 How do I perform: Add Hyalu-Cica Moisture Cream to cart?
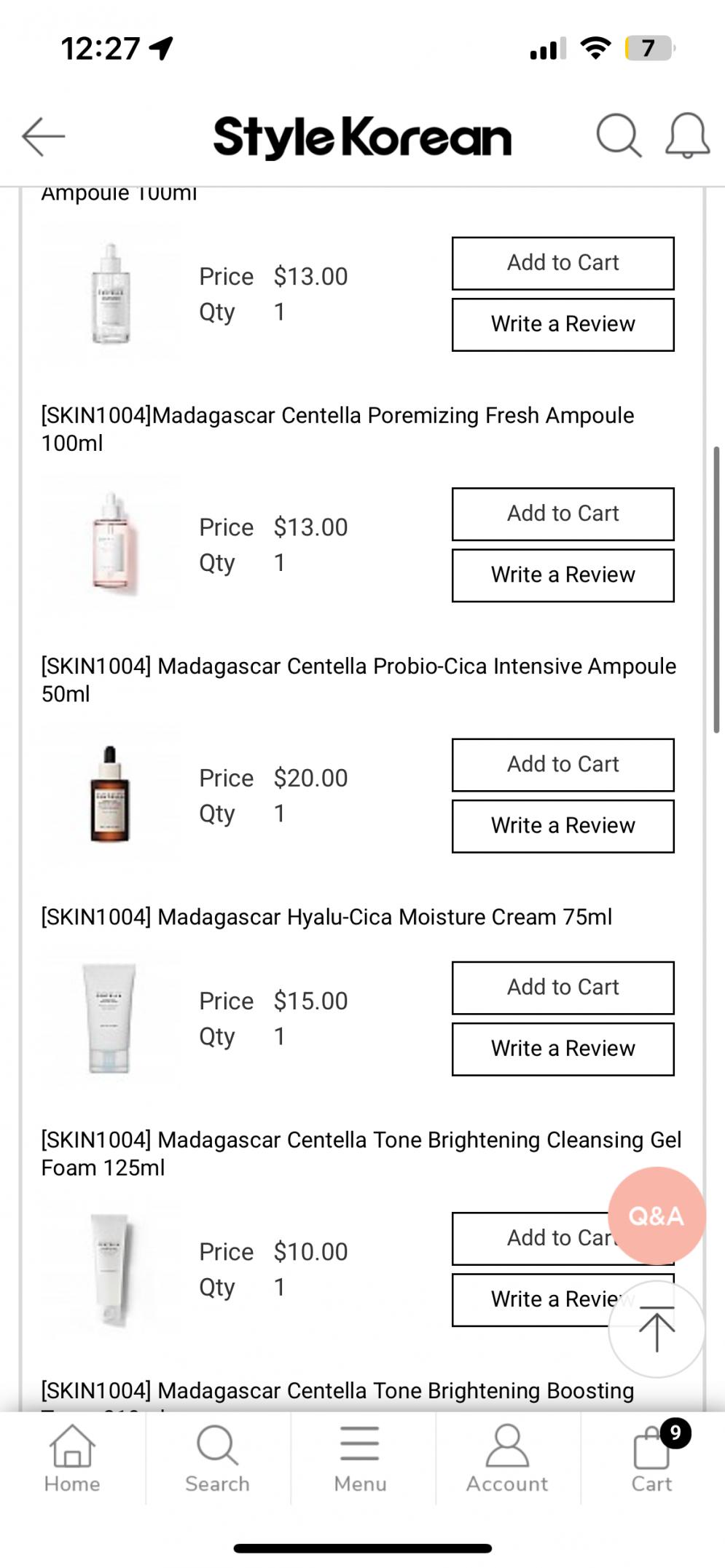(563, 988)
